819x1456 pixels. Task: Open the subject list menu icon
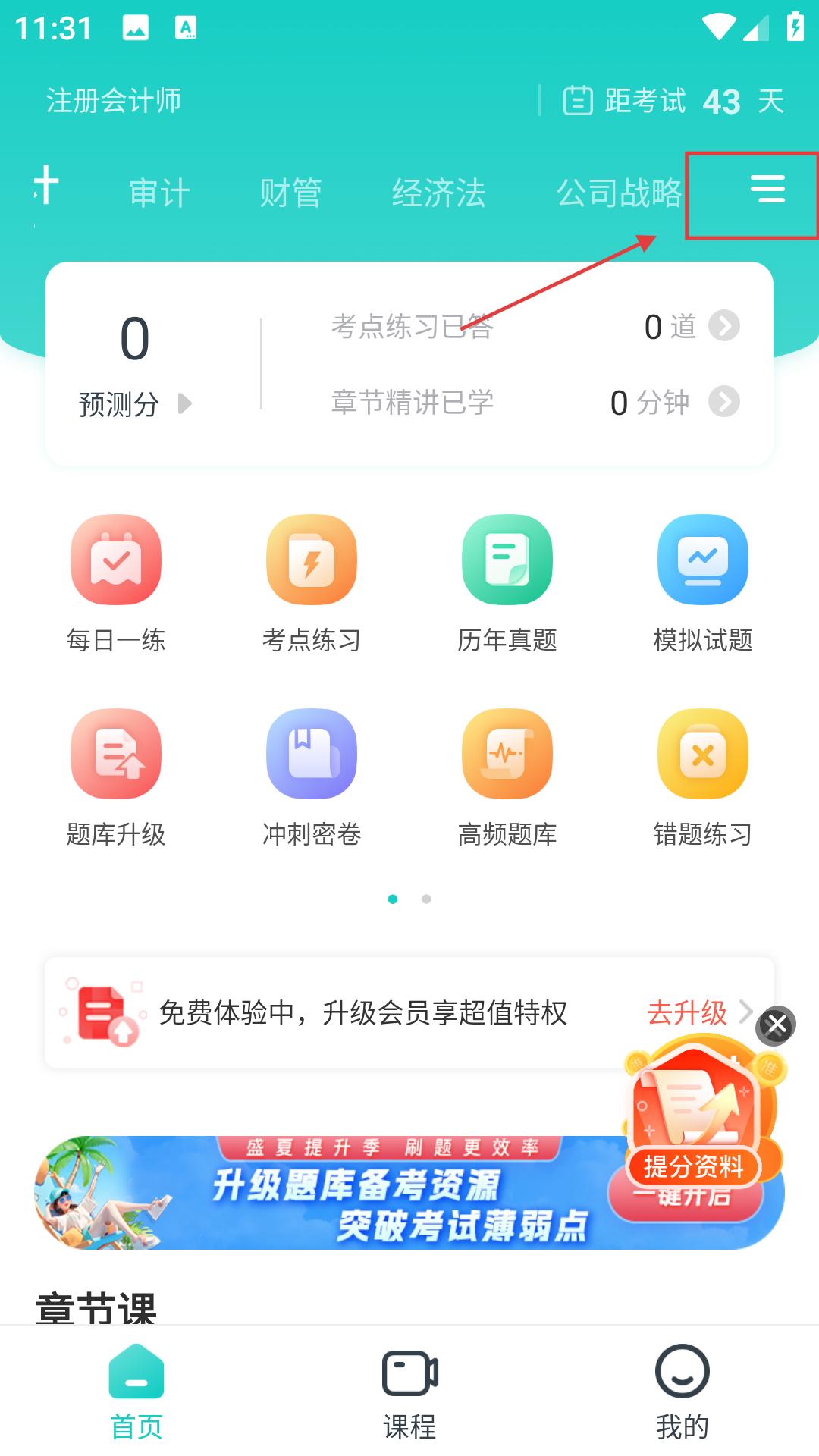click(767, 190)
